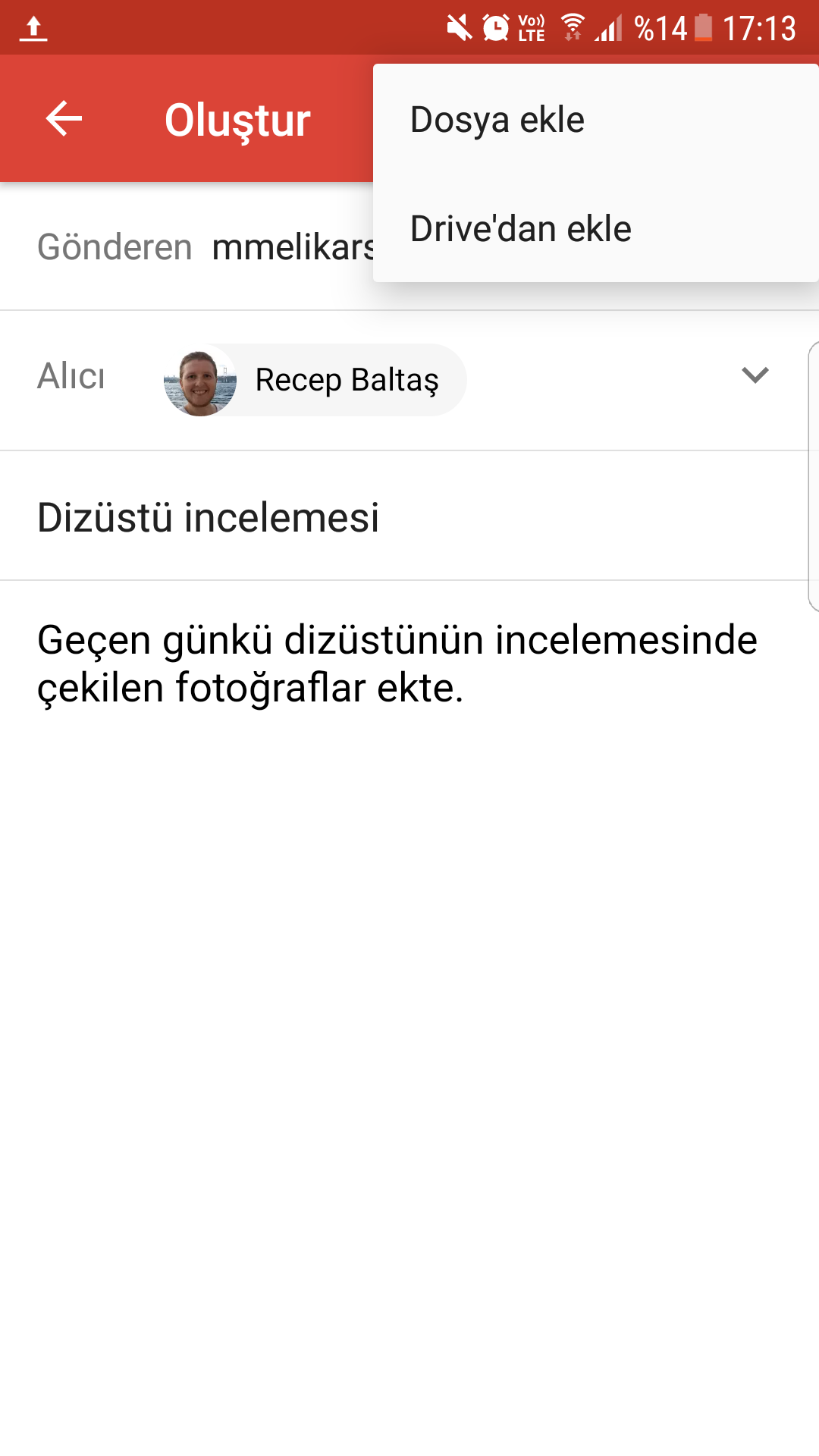Choose Drive'dan ekle option

[520, 229]
